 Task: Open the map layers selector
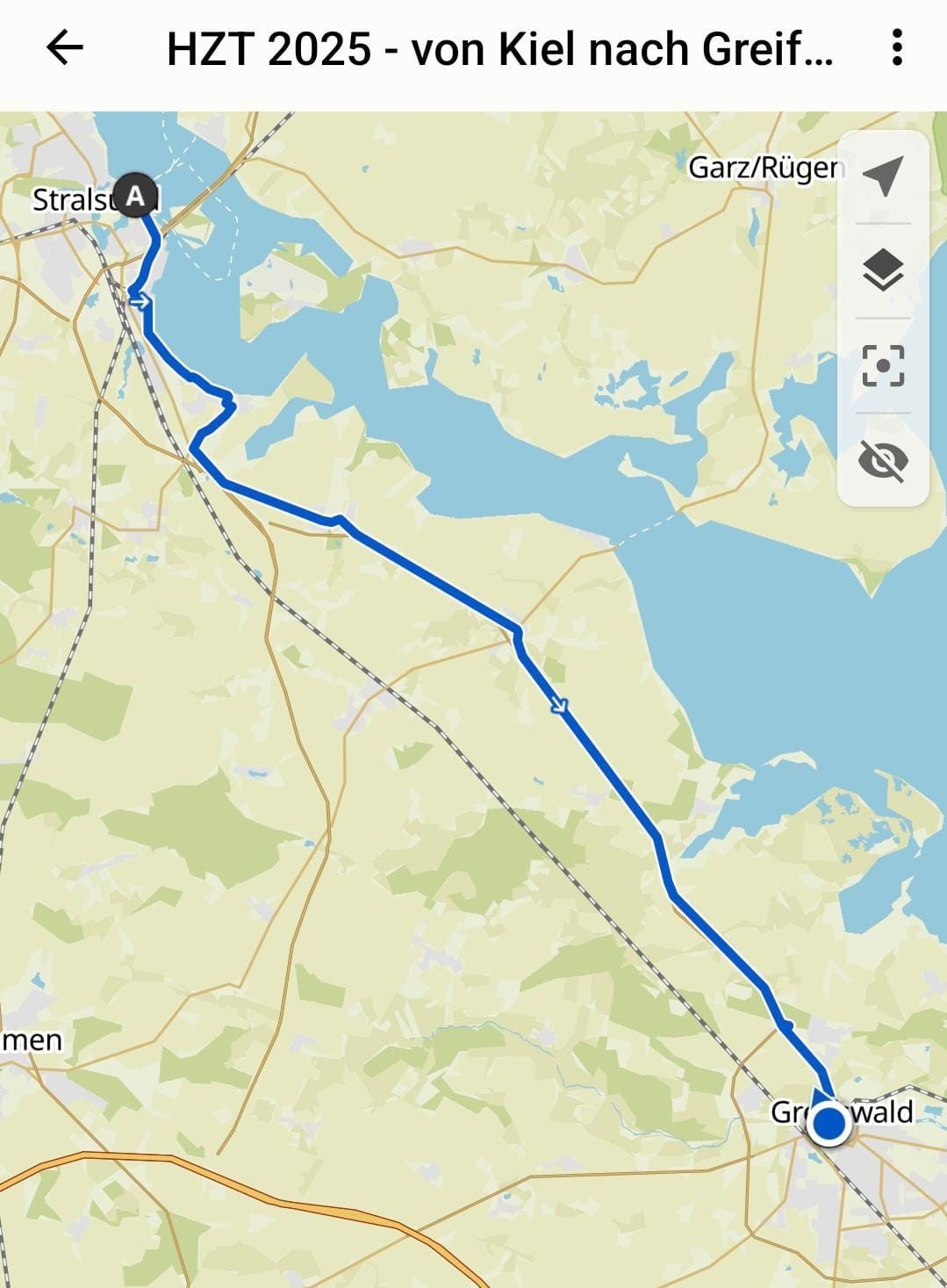pos(883,270)
